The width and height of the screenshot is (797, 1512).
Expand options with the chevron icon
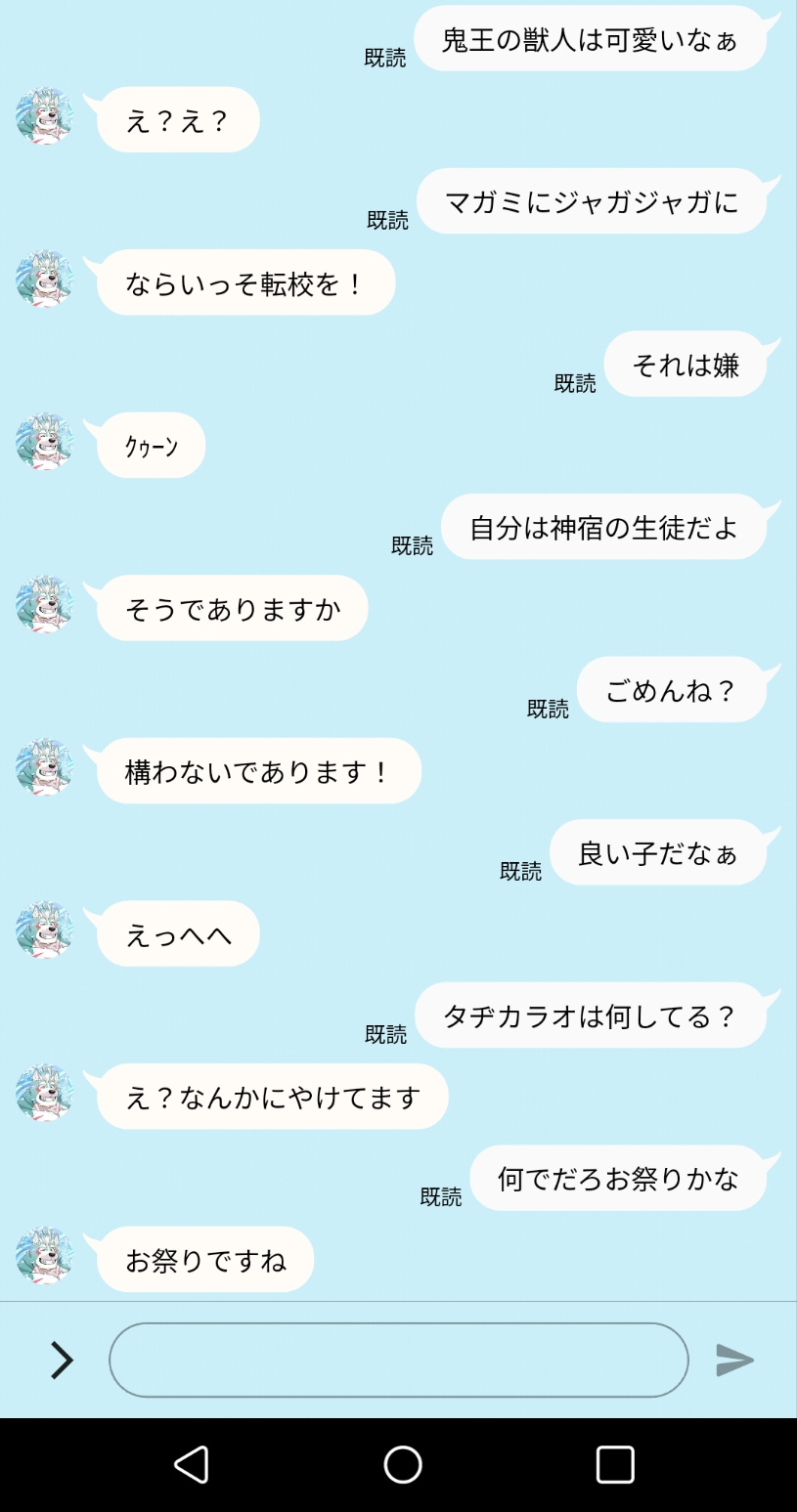tap(62, 1360)
